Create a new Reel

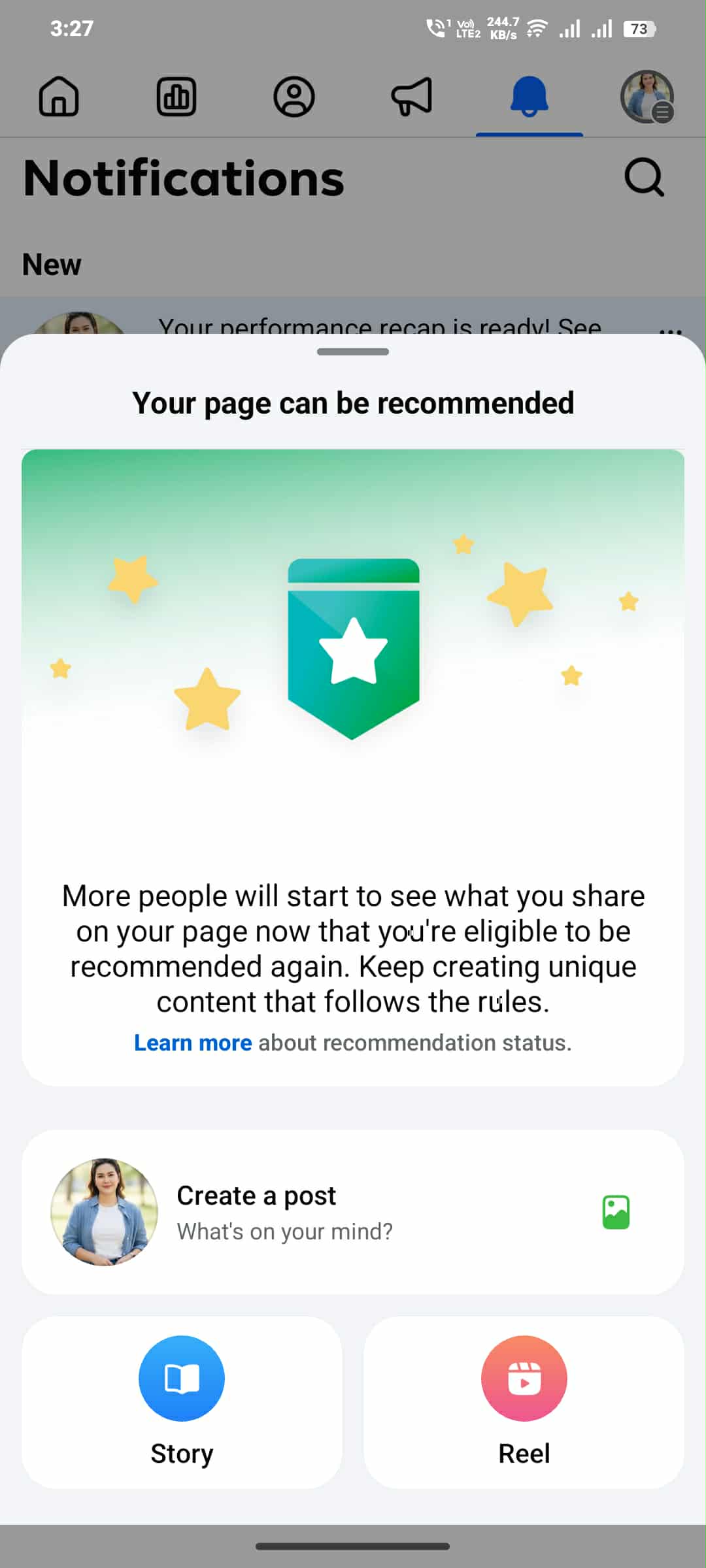pos(524,1402)
